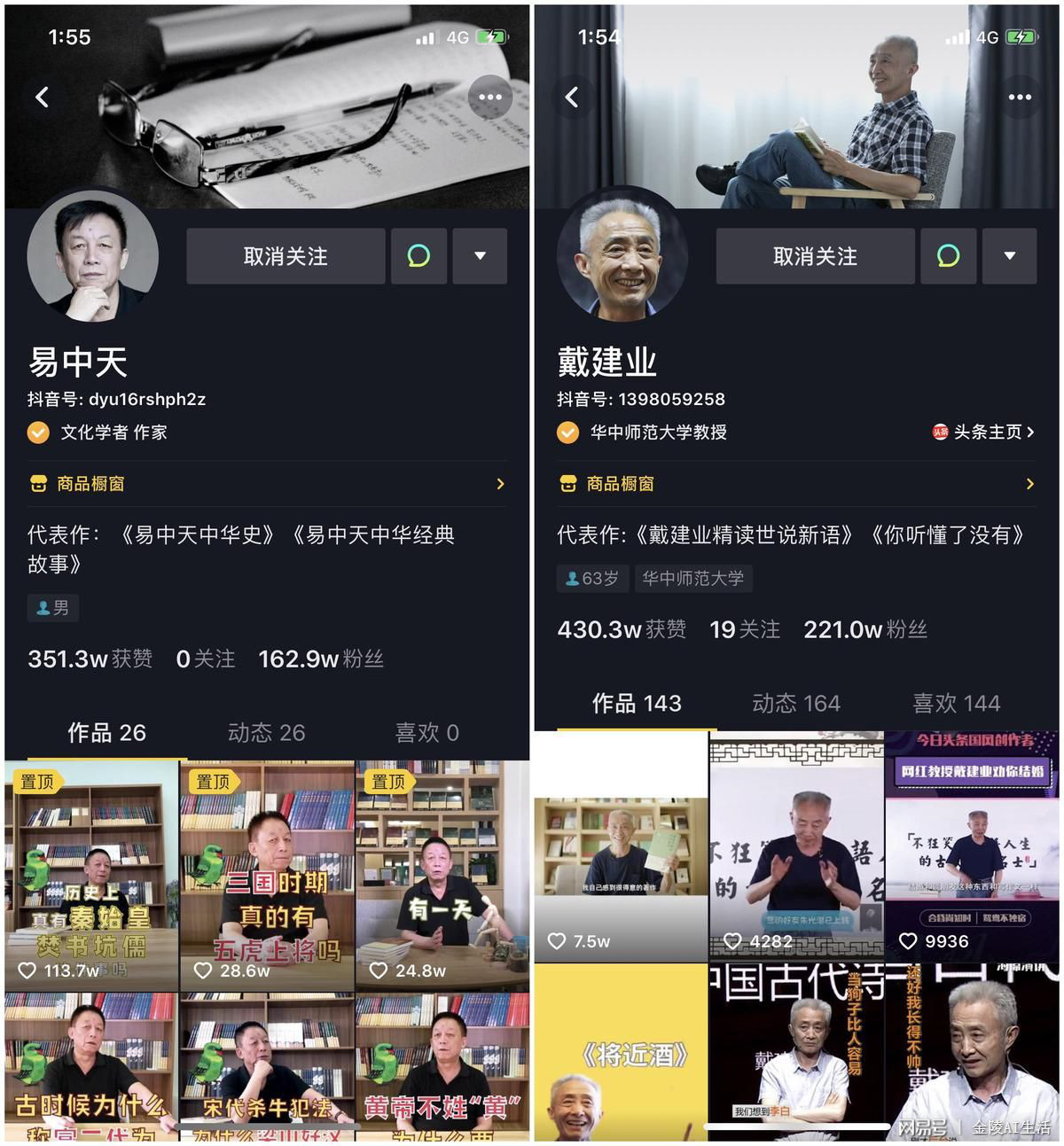Tap the back arrow on 易中天's profile

(41, 97)
